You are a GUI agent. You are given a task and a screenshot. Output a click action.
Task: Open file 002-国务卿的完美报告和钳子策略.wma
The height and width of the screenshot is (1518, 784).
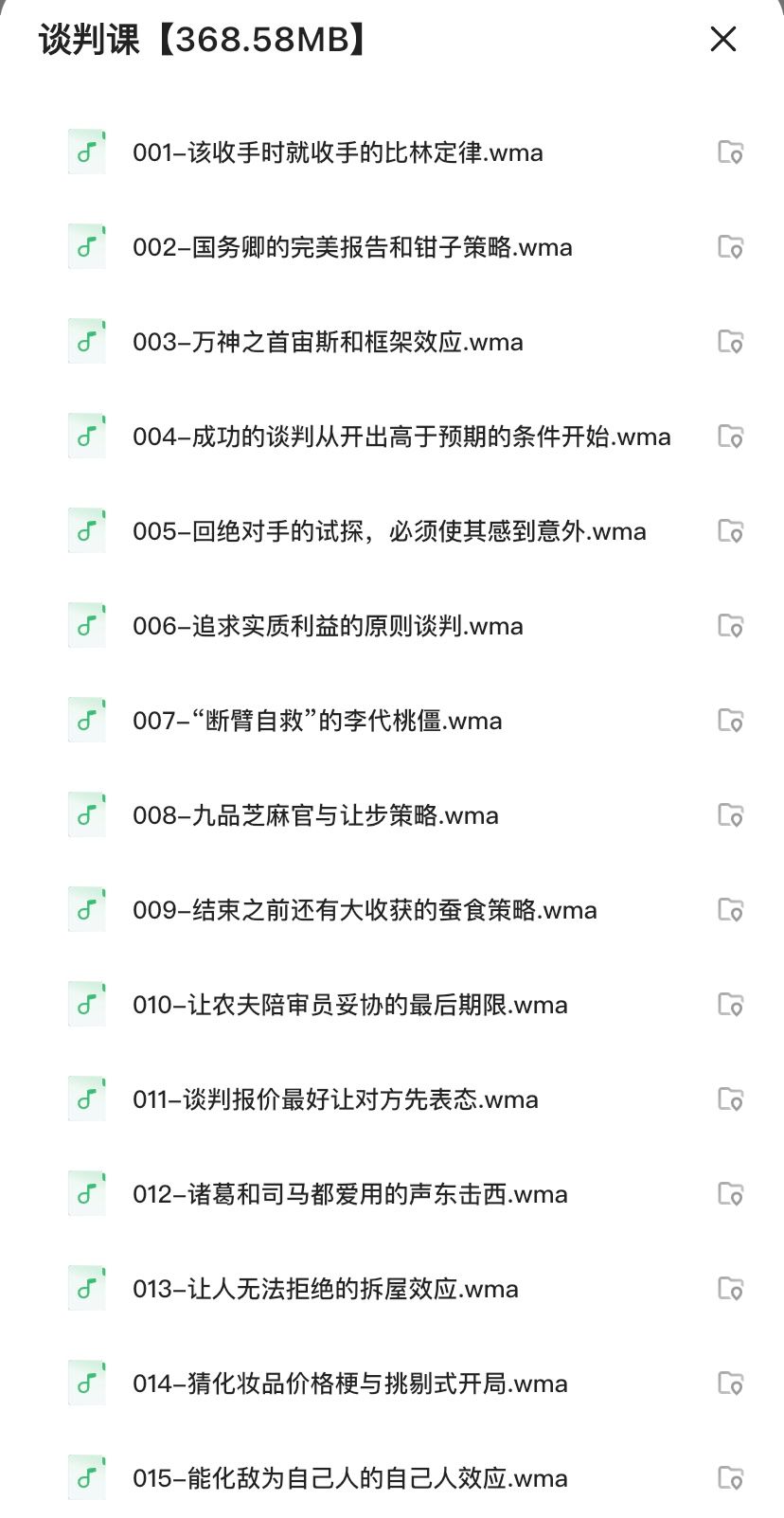[x=352, y=247]
